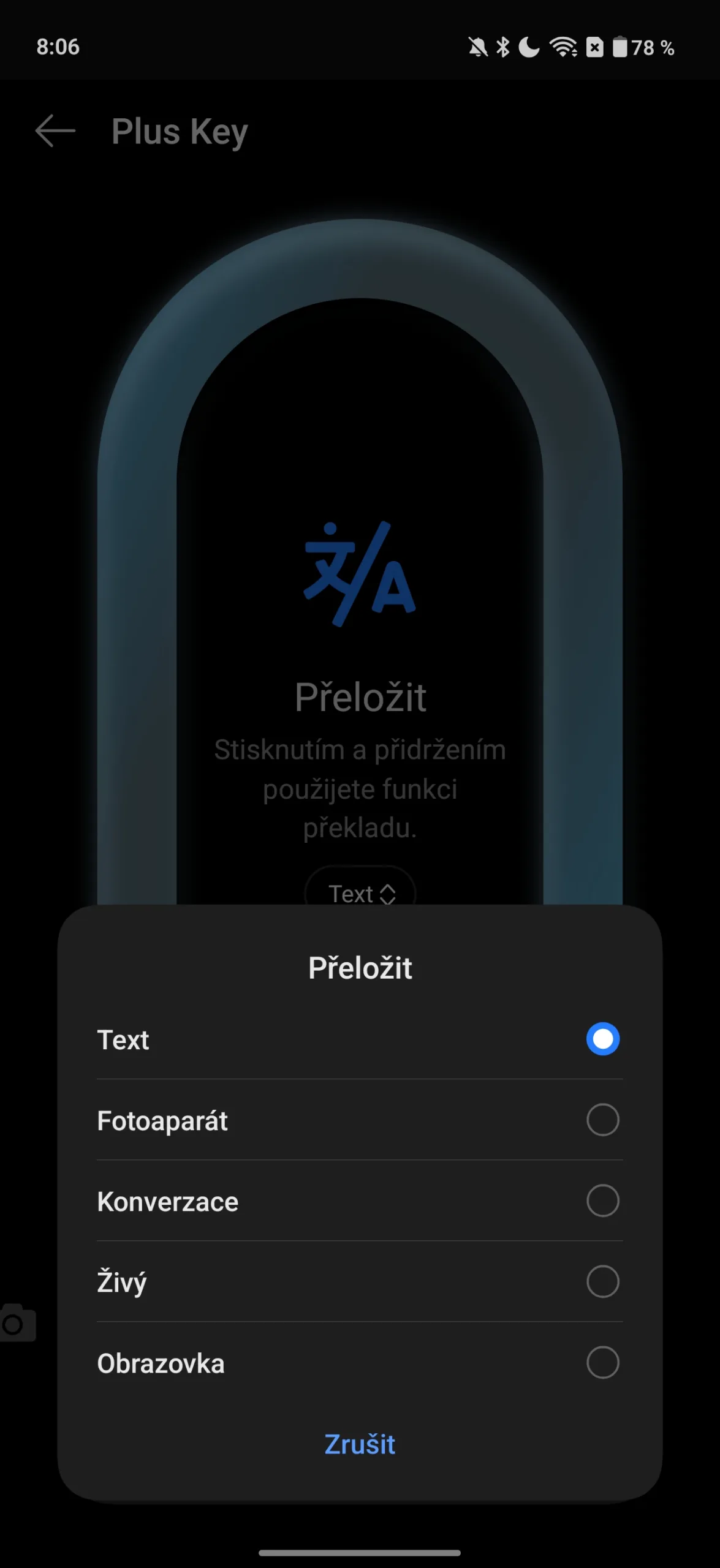Choose Obrazovka translation option

pos(359,1363)
